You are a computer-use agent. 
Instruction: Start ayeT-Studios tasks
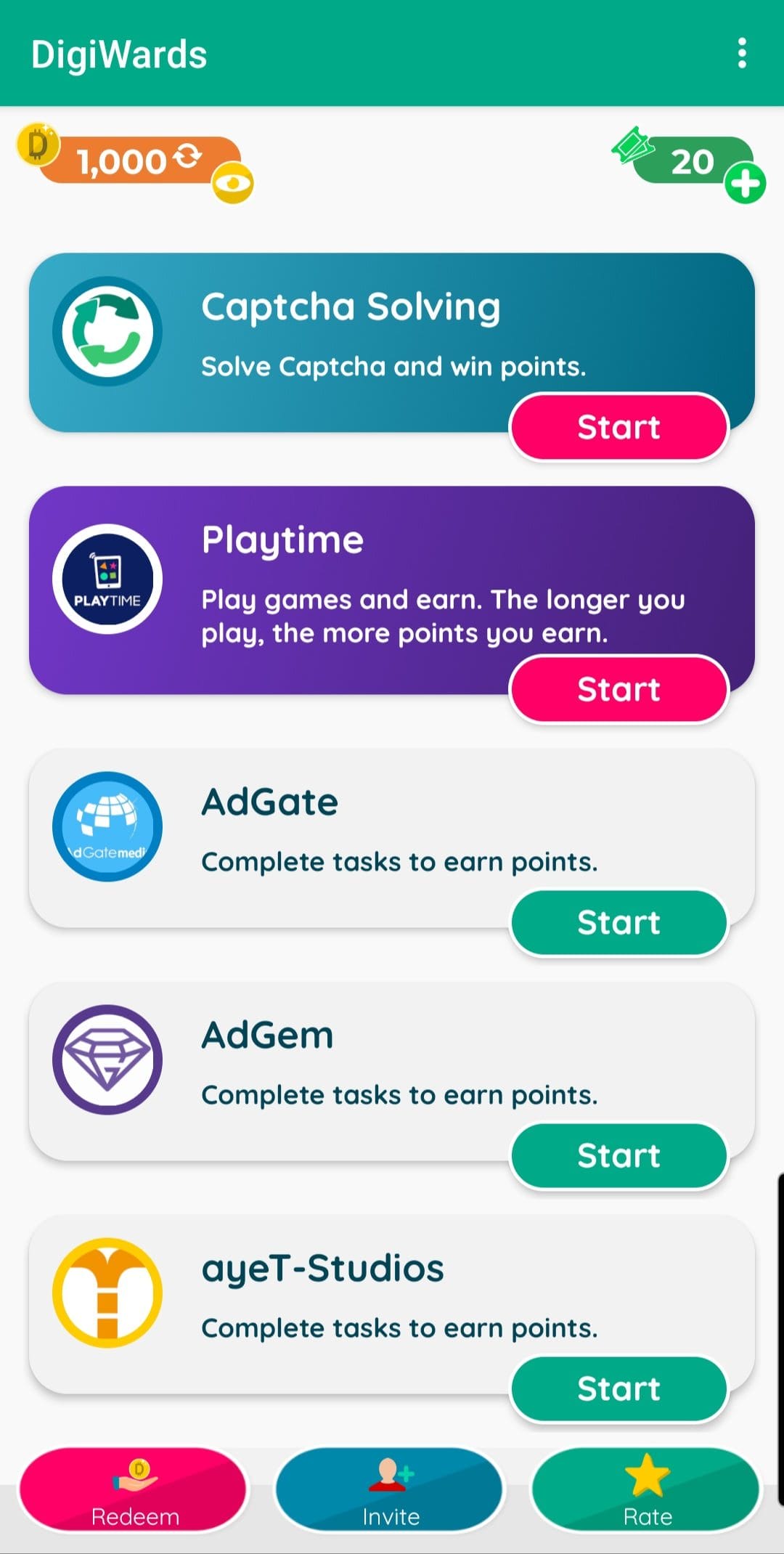(x=619, y=1388)
